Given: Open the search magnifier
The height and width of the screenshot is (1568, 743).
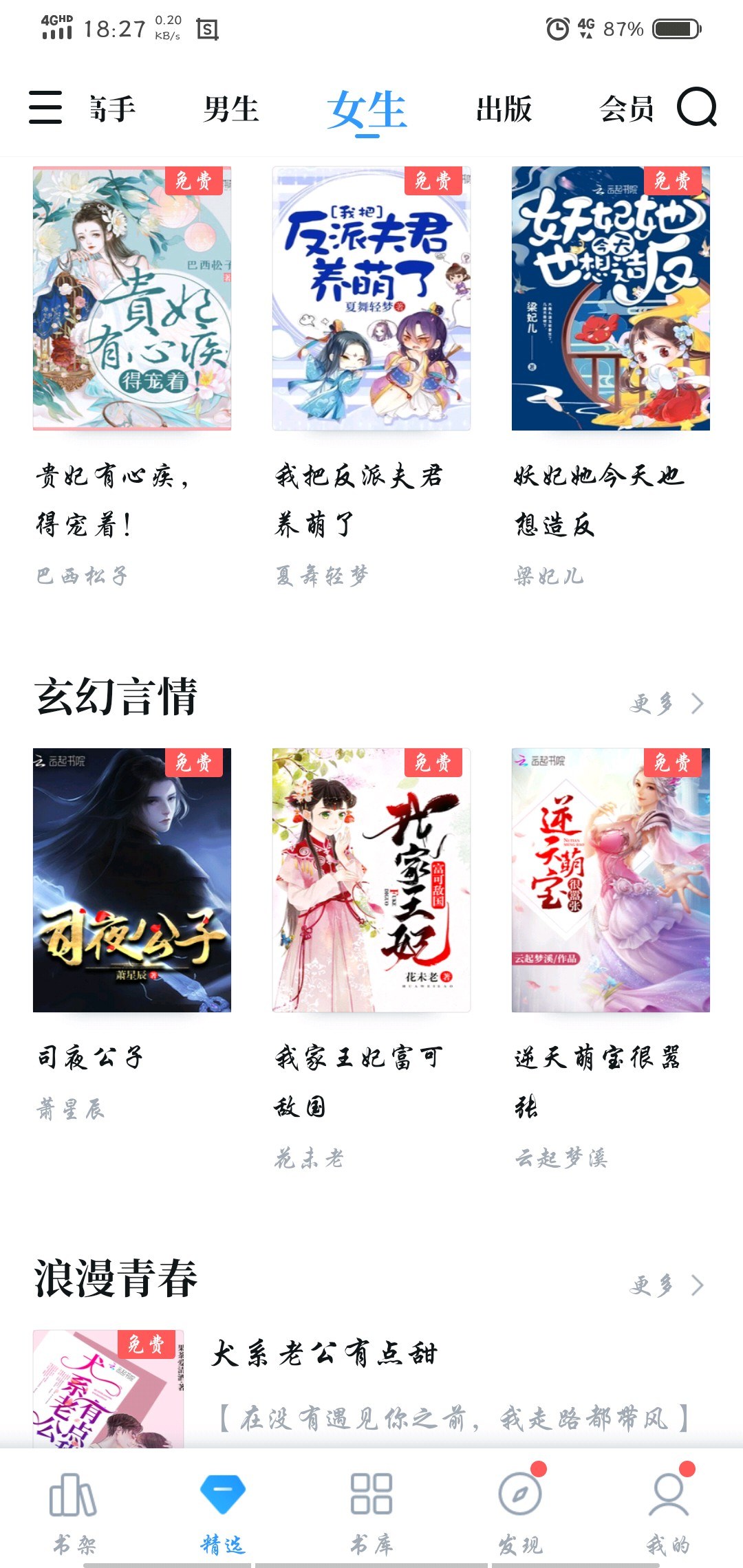Looking at the screenshot, I should (696, 108).
